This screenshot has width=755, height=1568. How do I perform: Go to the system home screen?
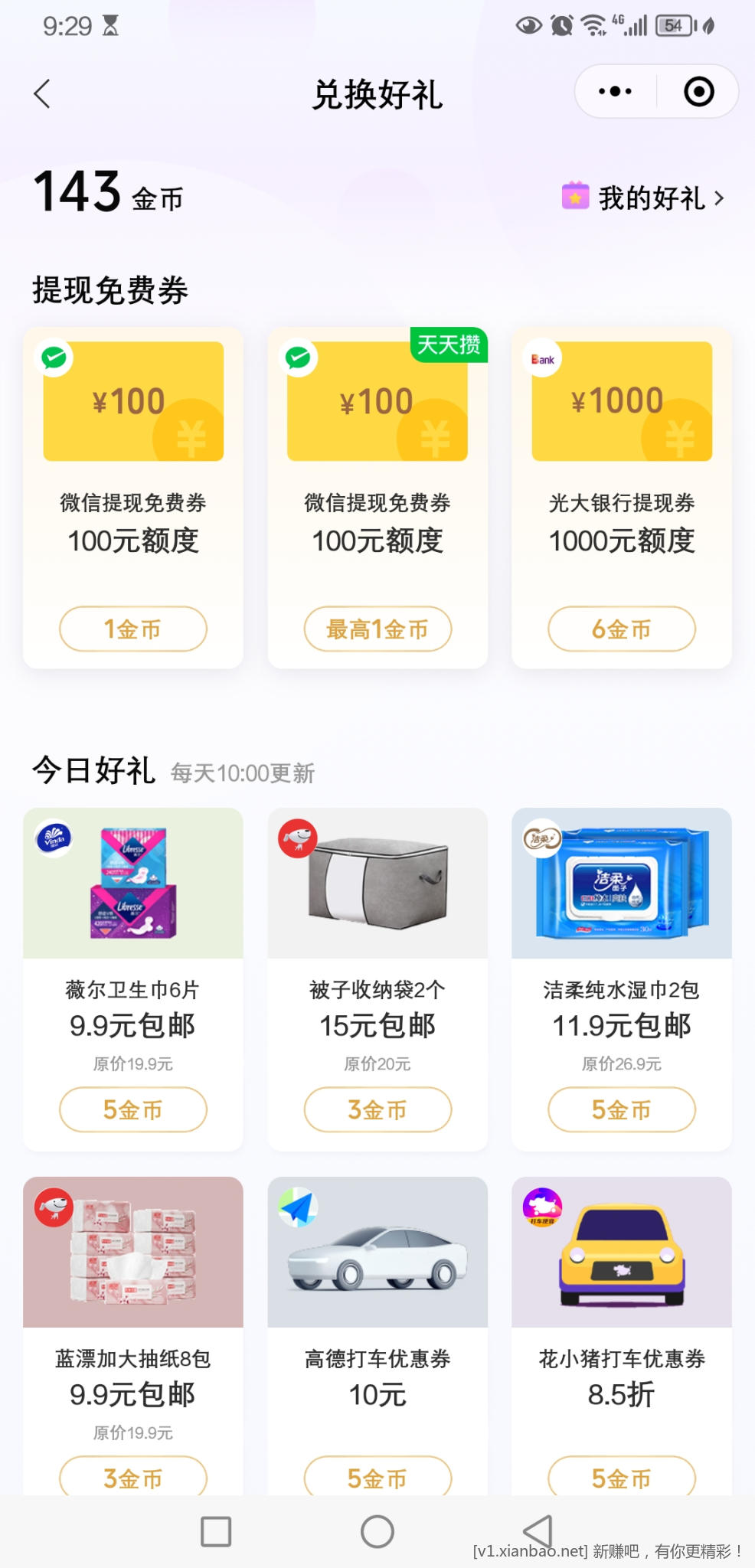[377, 1532]
